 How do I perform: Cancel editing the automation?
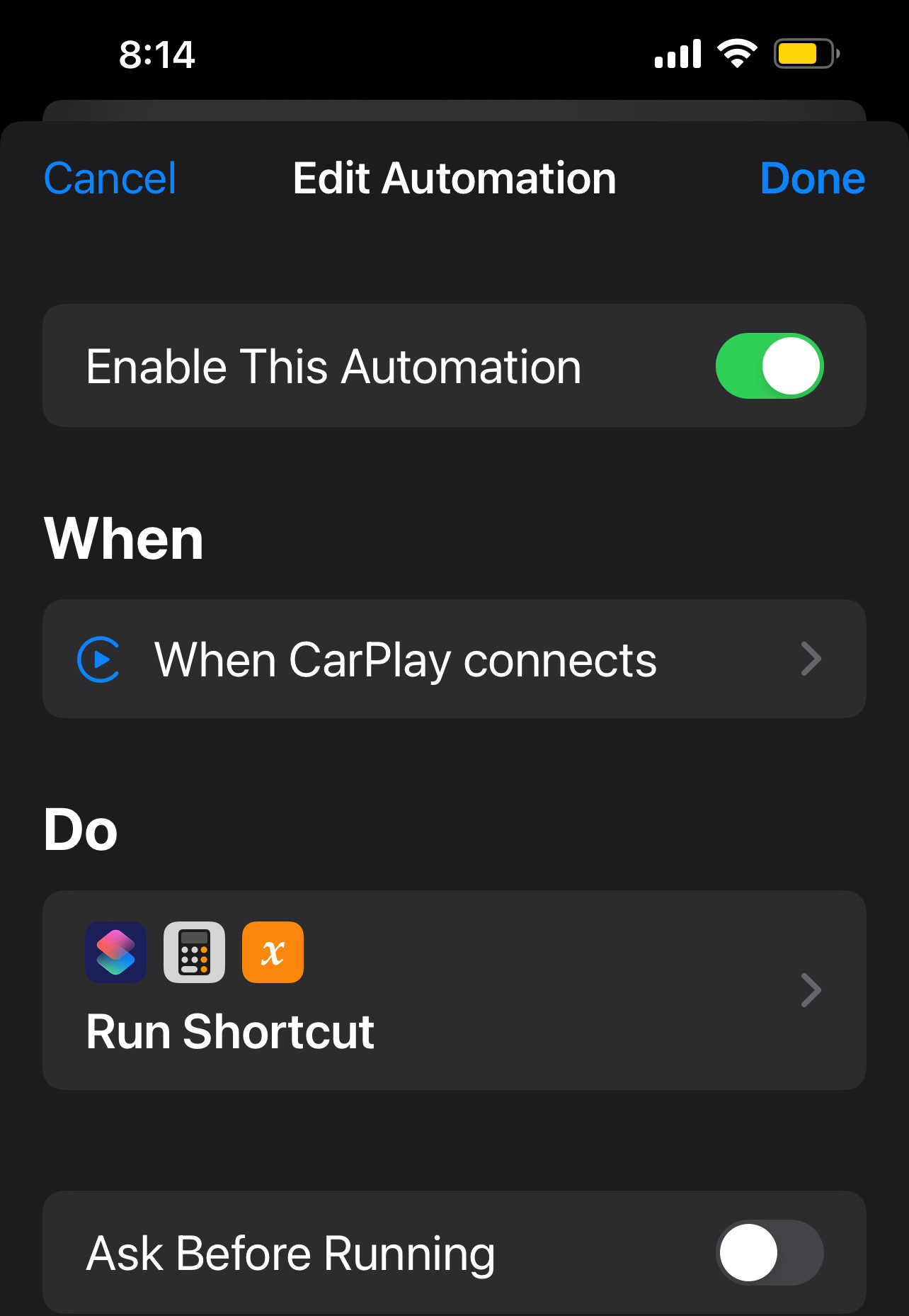110,178
